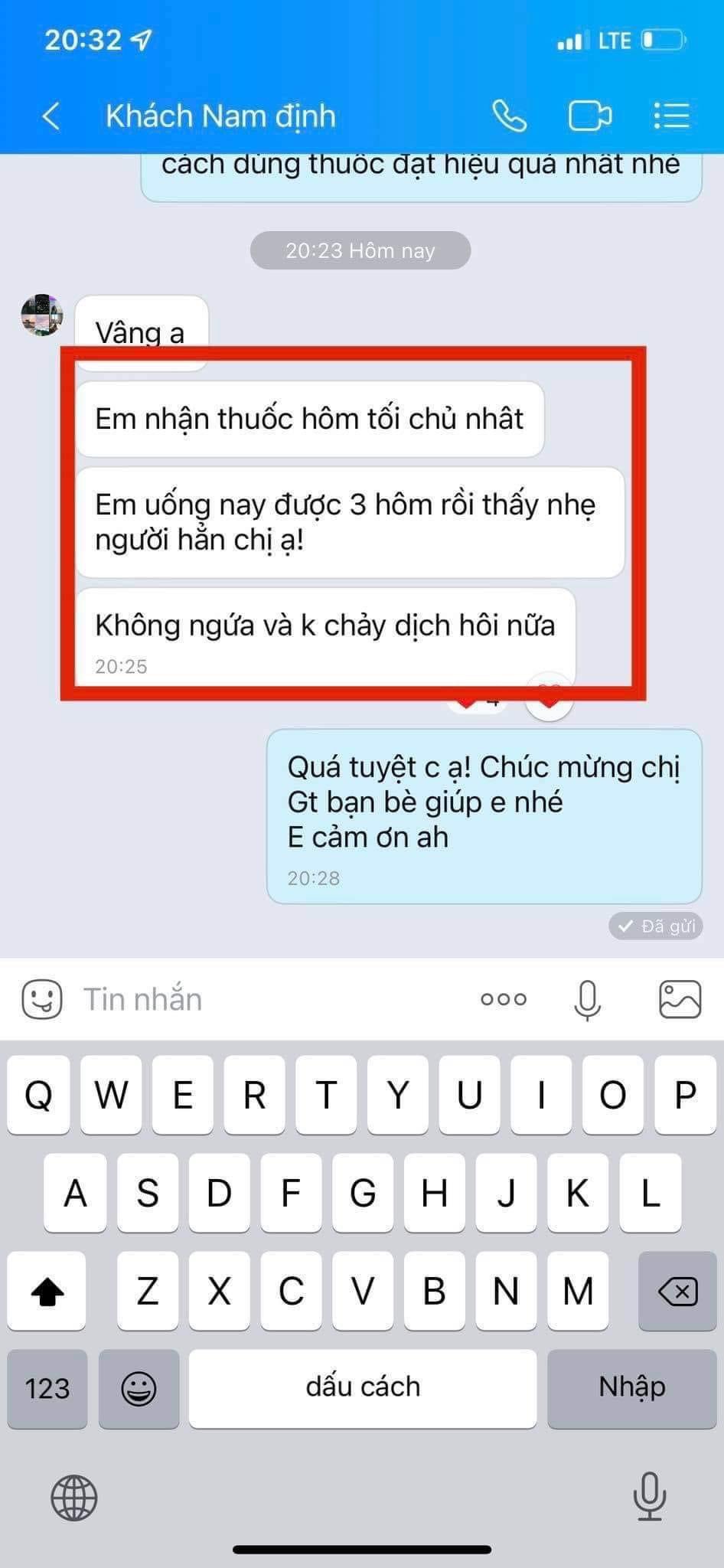The width and height of the screenshot is (724, 1568).
Task: Open the sticker and emoji picker
Action: point(41,999)
